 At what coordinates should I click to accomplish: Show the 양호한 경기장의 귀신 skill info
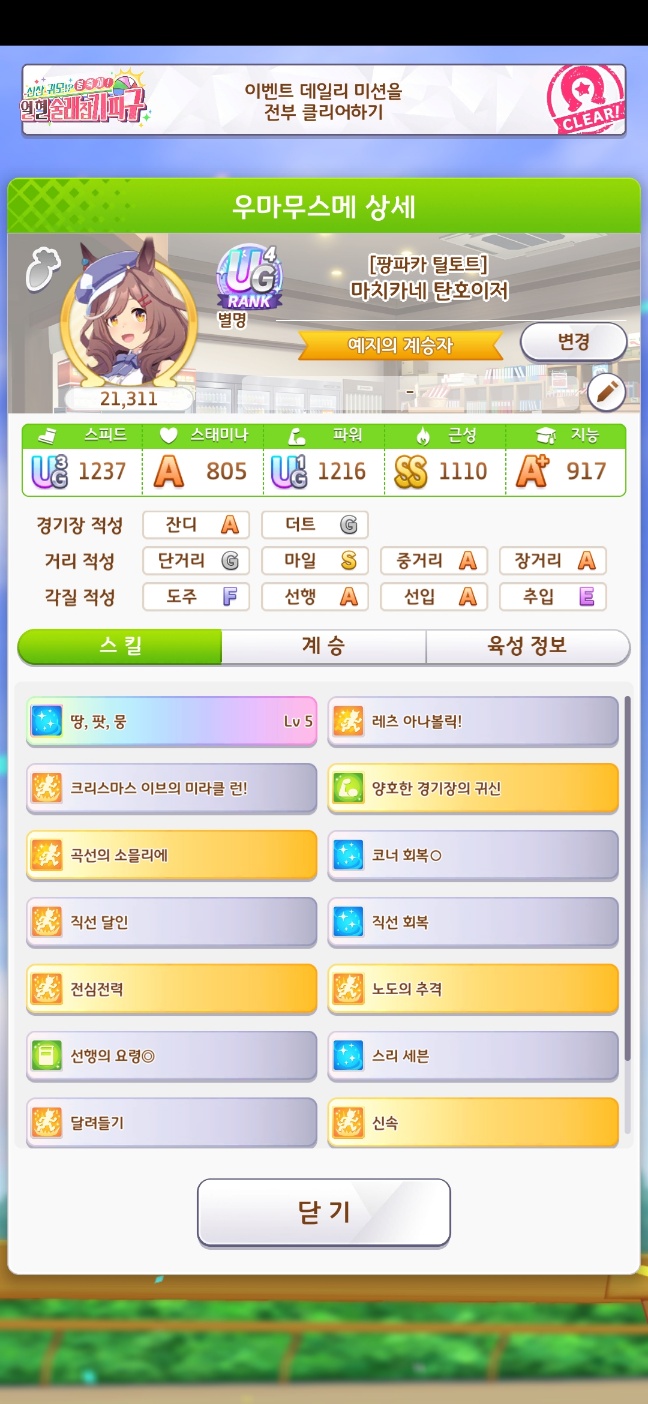[x=473, y=788]
